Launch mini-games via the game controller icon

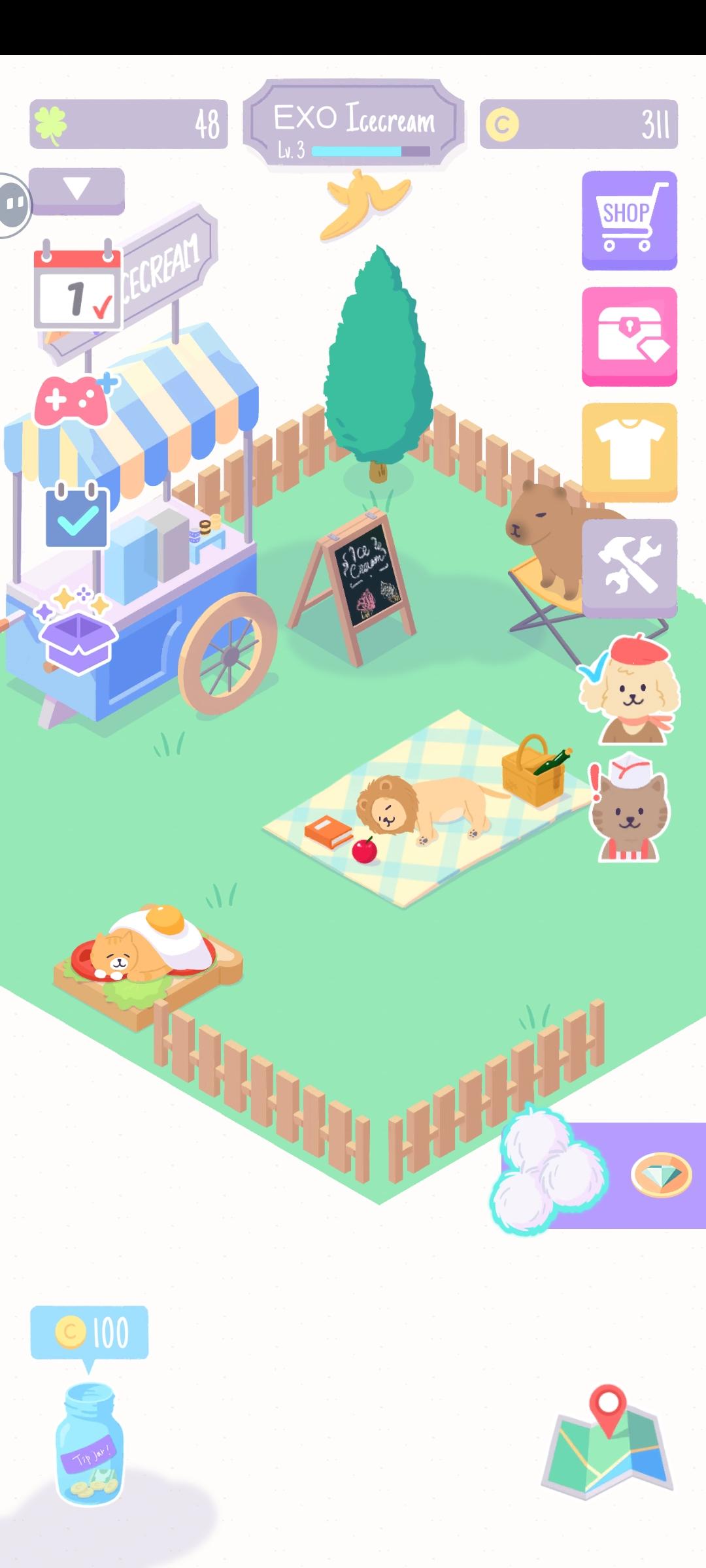pyautogui.click(x=72, y=402)
